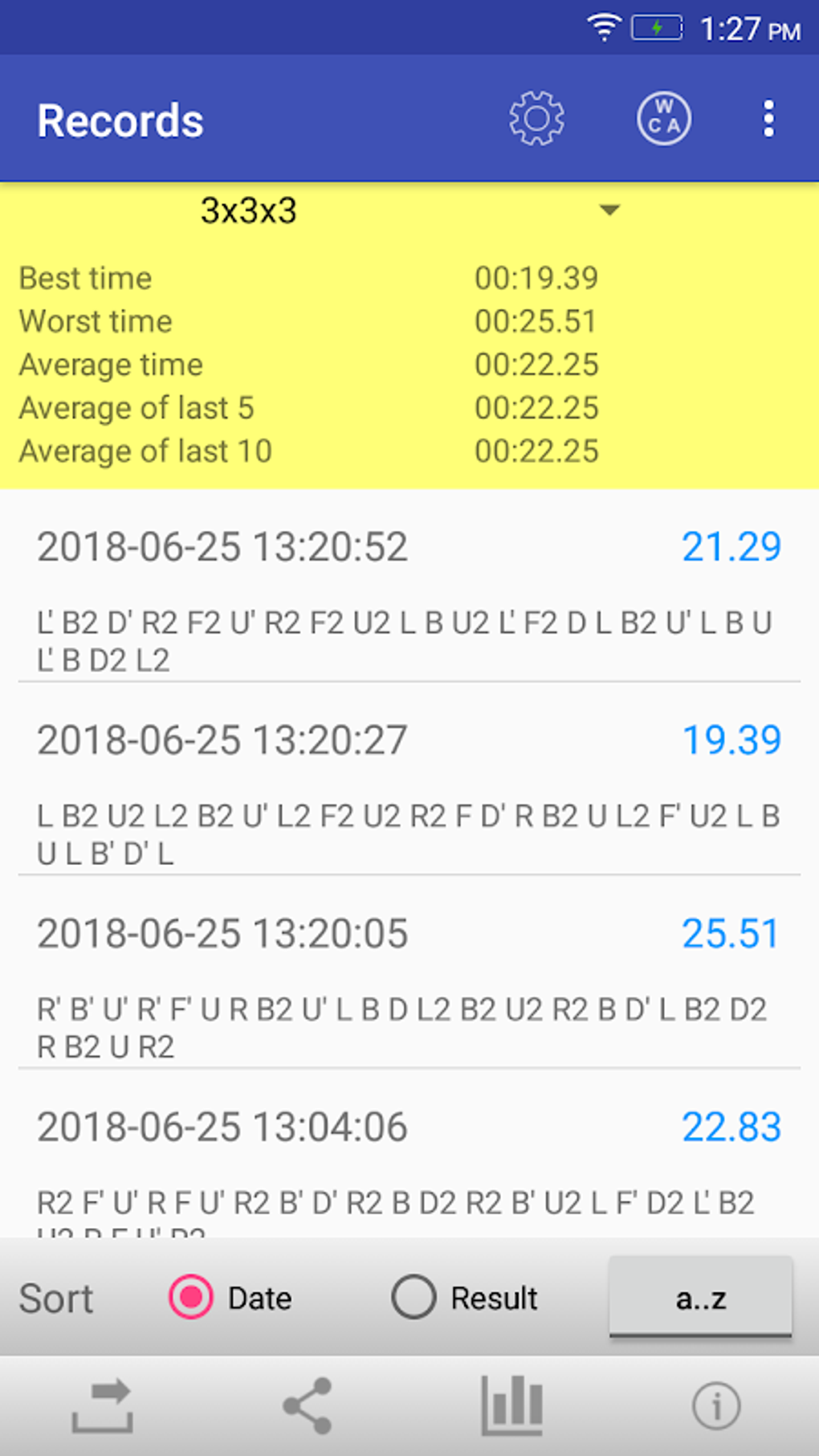819x1456 pixels.
Task: Open the statistics bar chart
Action: pos(511,1406)
